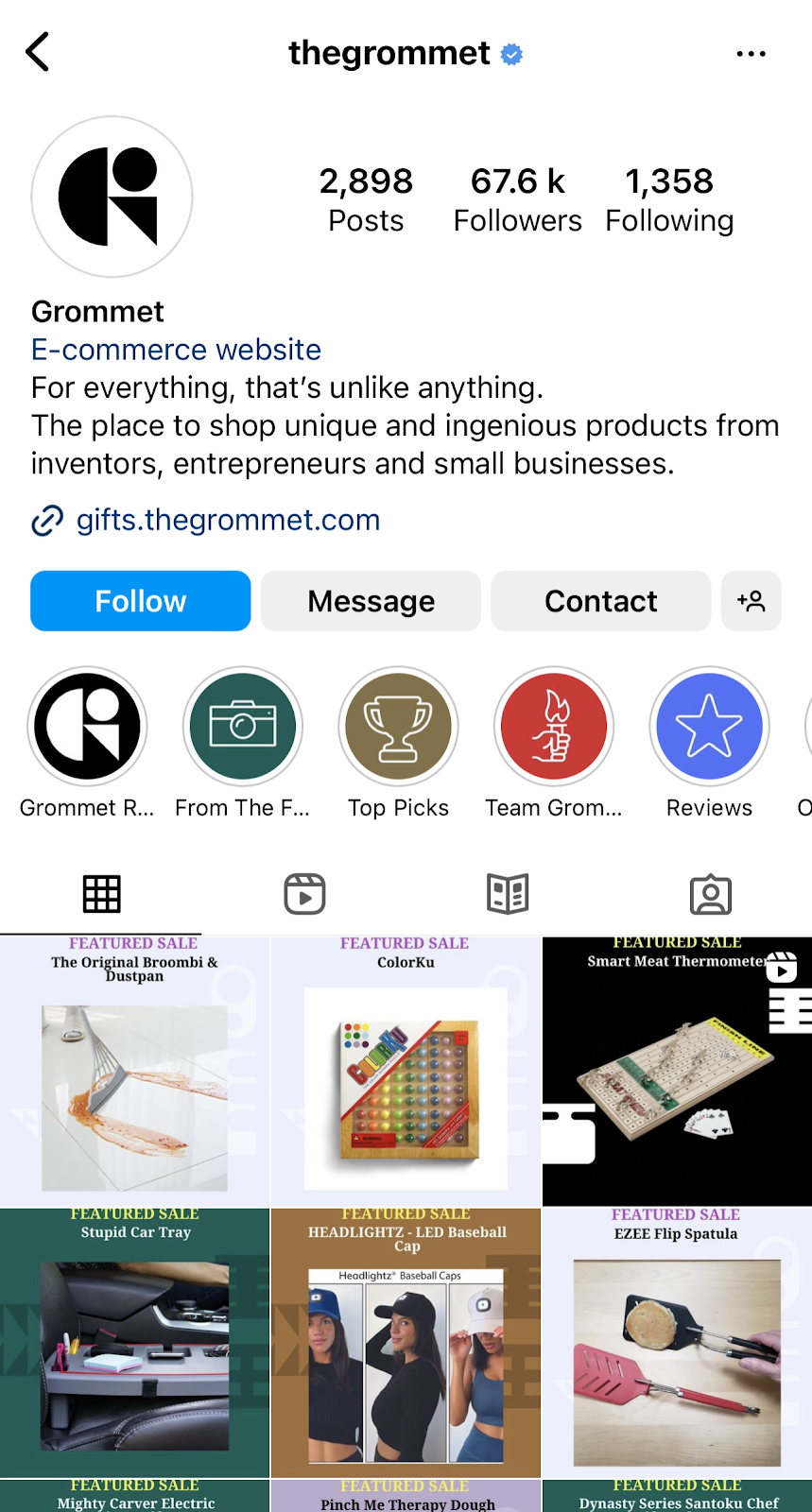Open the Grommet R... highlight
812x1512 pixels.
(87, 727)
